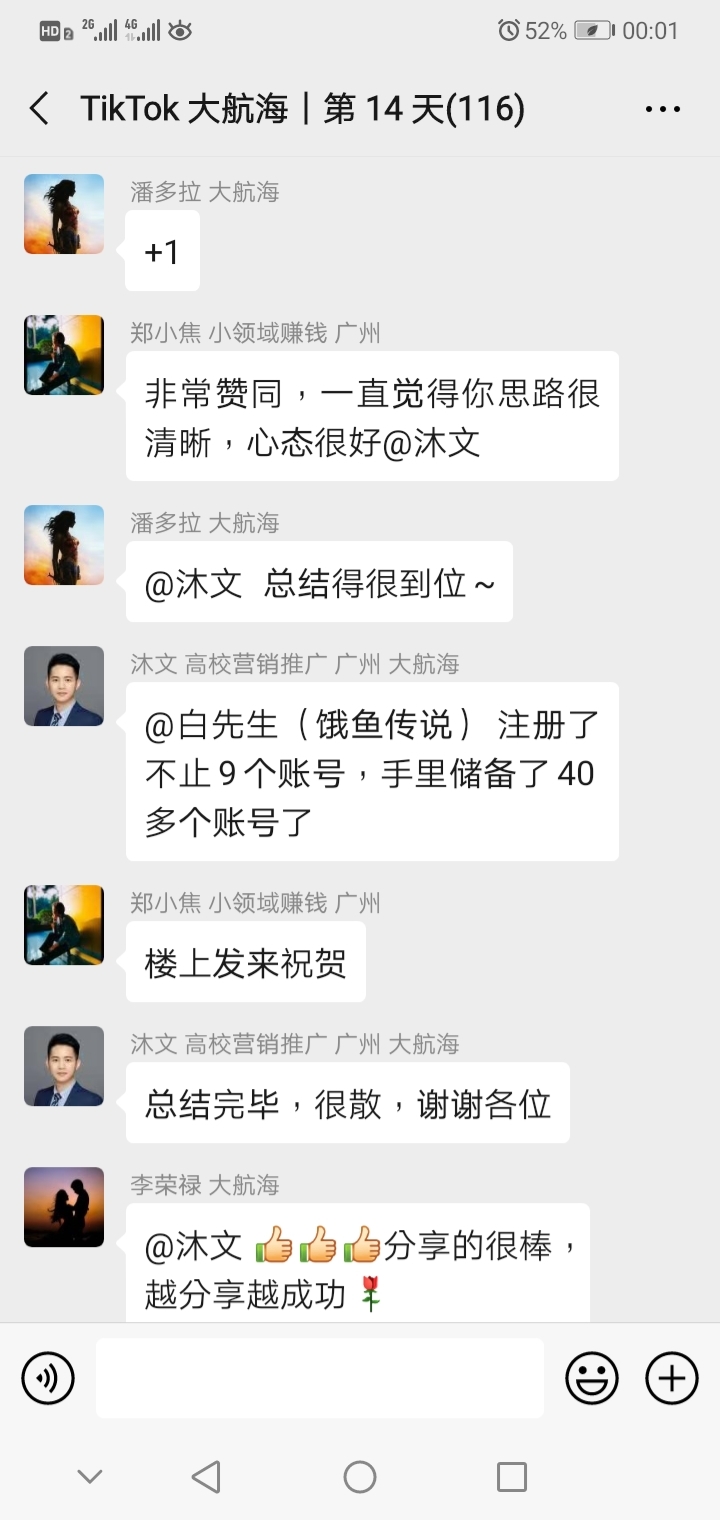Focus the message text field
720x1520 pixels.
pyautogui.click(x=320, y=1378)
